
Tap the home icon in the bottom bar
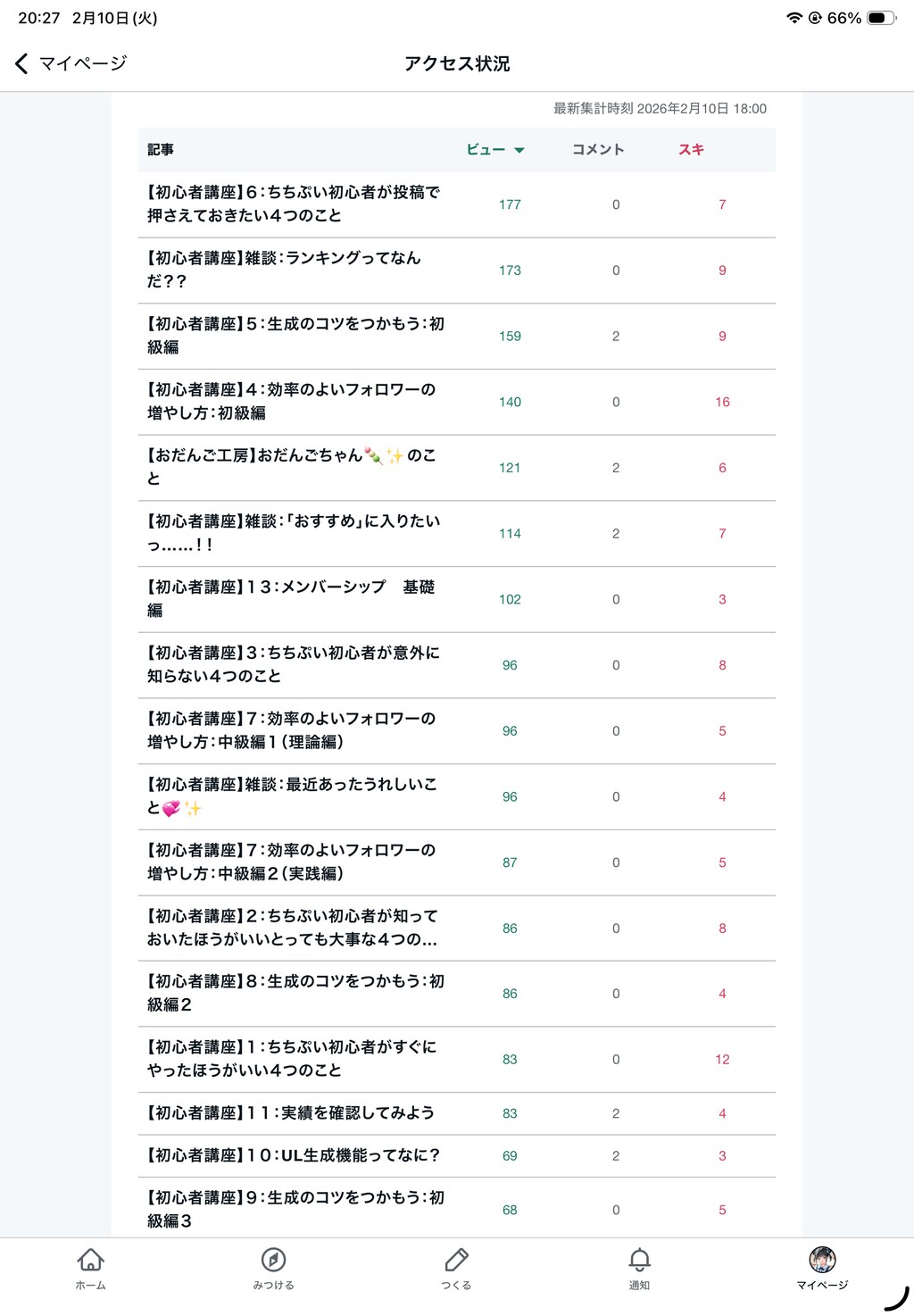(x=89, y=1262)
